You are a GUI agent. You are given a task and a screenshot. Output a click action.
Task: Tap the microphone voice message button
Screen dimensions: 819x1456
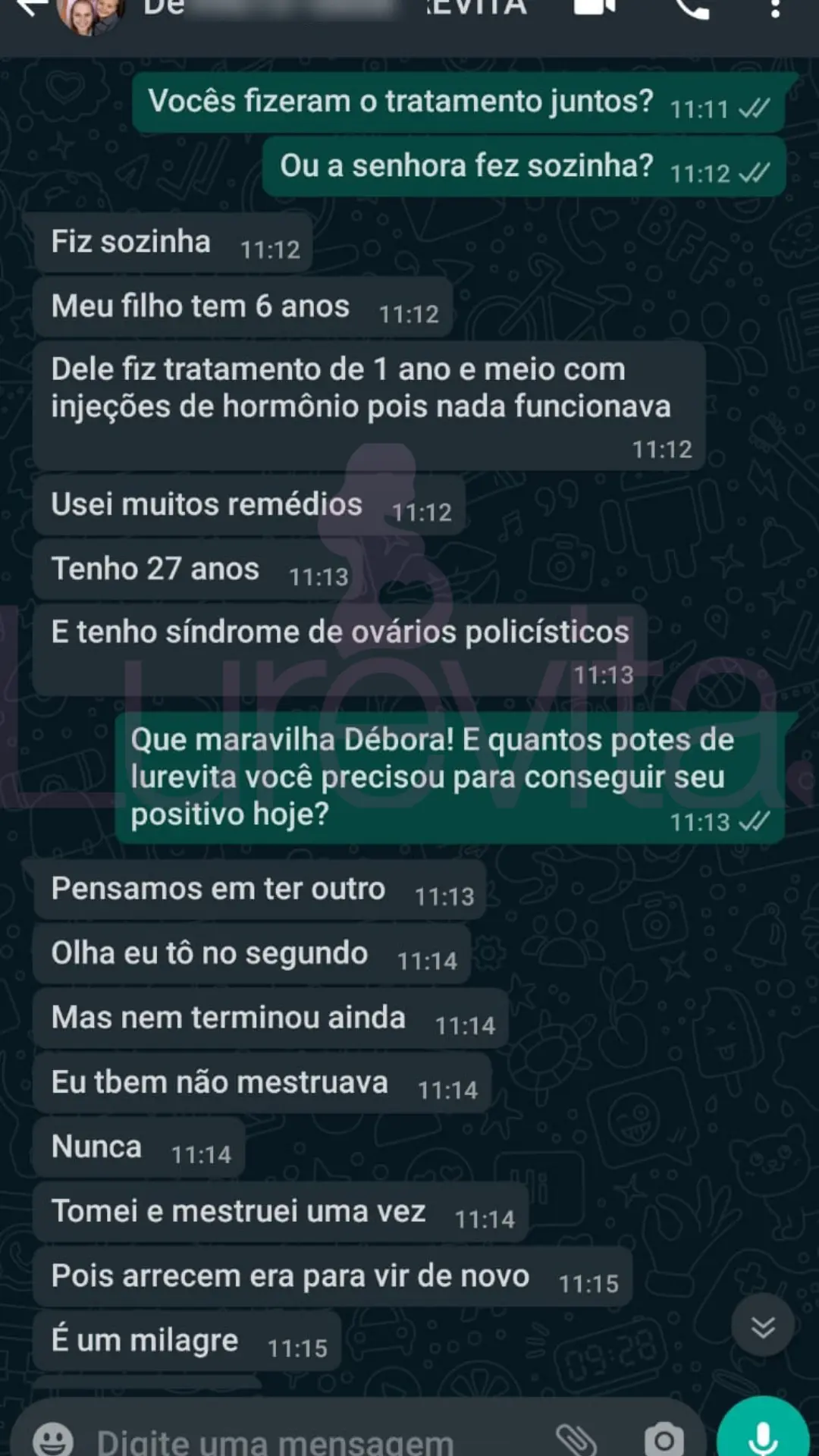(x=762, y=1435)
